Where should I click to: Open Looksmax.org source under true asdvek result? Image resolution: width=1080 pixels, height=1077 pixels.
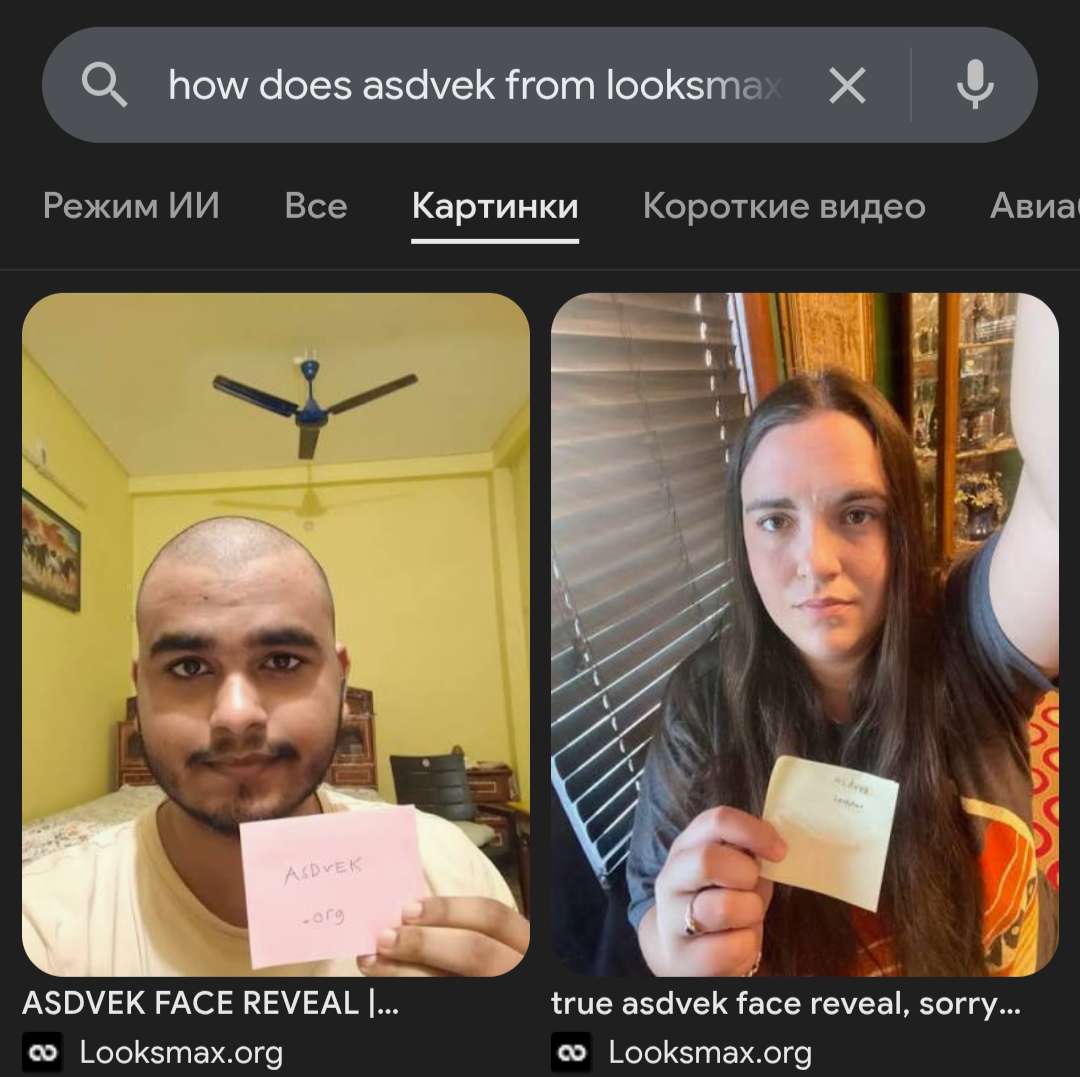point(709,1052)
